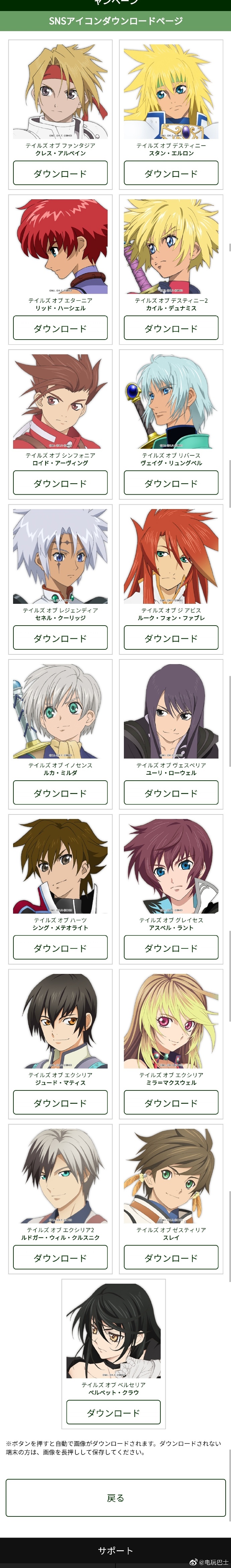Download the ジュード・マティス icon
The height and width of the screenshot is (1568, 231).
click(60, 1103)
